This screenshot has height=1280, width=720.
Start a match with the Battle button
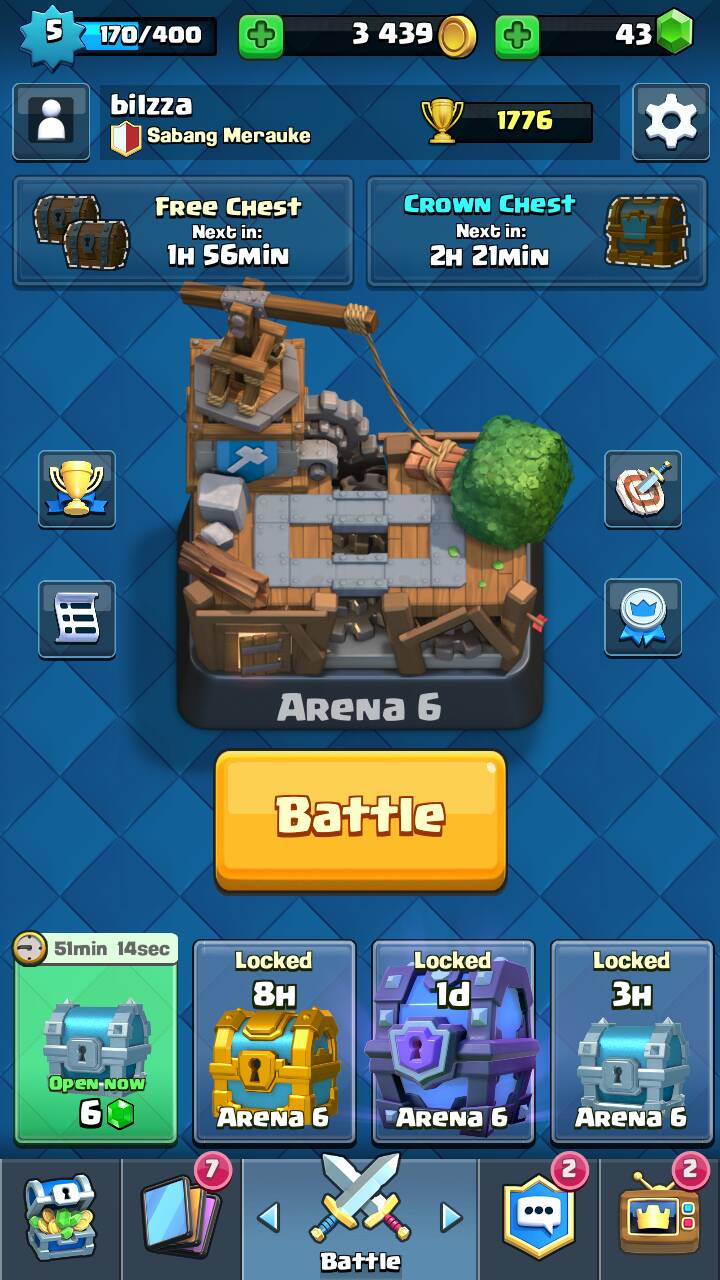tap(360, 820)
